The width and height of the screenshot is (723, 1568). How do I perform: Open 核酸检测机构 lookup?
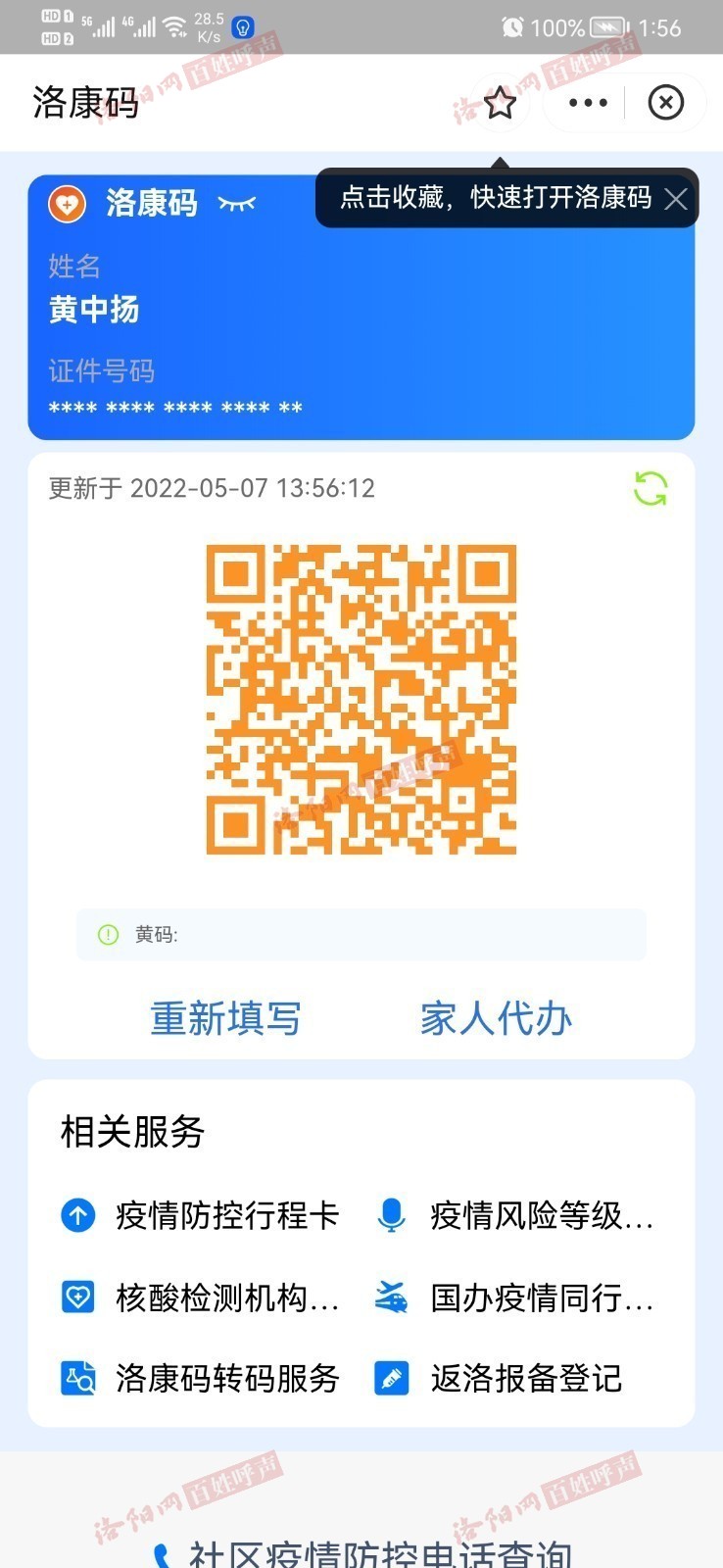point(200,1298)
